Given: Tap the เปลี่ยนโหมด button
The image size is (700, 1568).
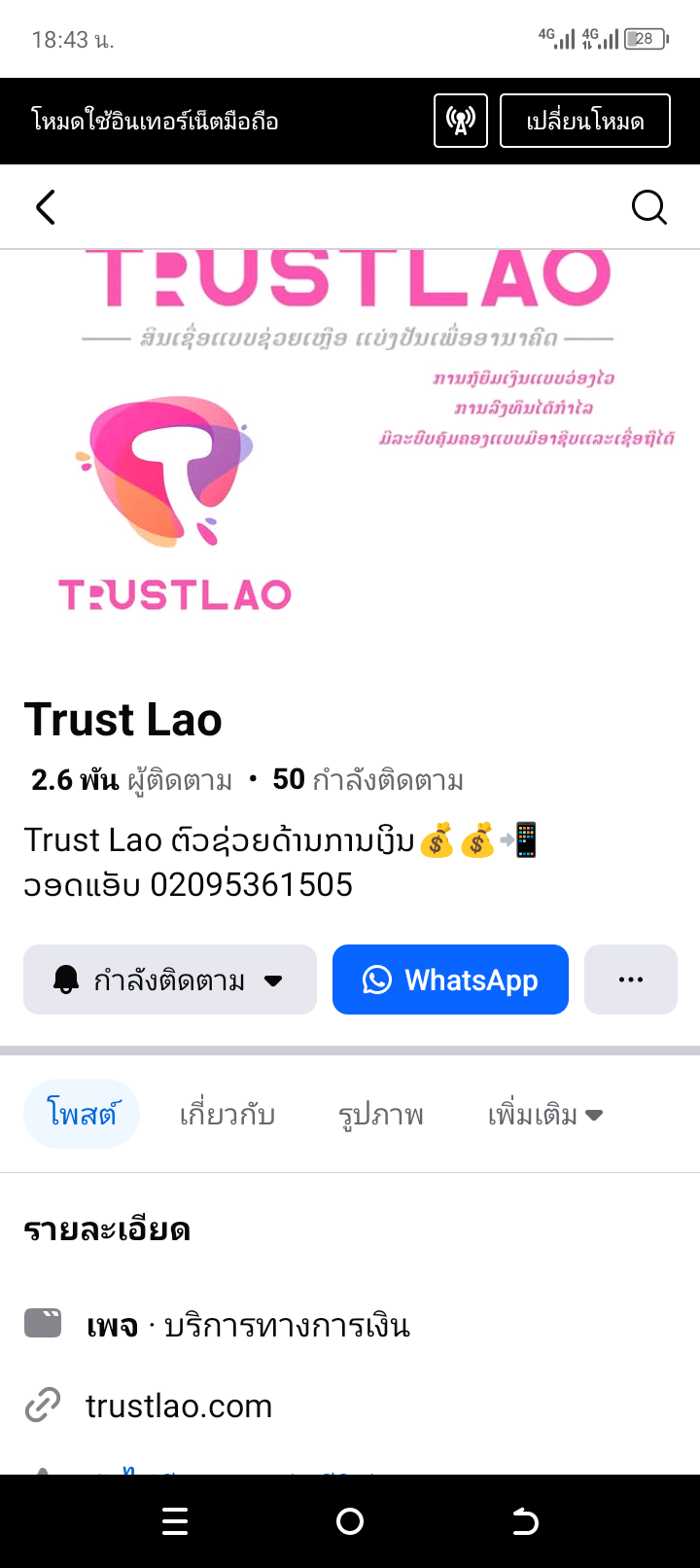Looking at the screenshot, I should (x=584, y=121).
